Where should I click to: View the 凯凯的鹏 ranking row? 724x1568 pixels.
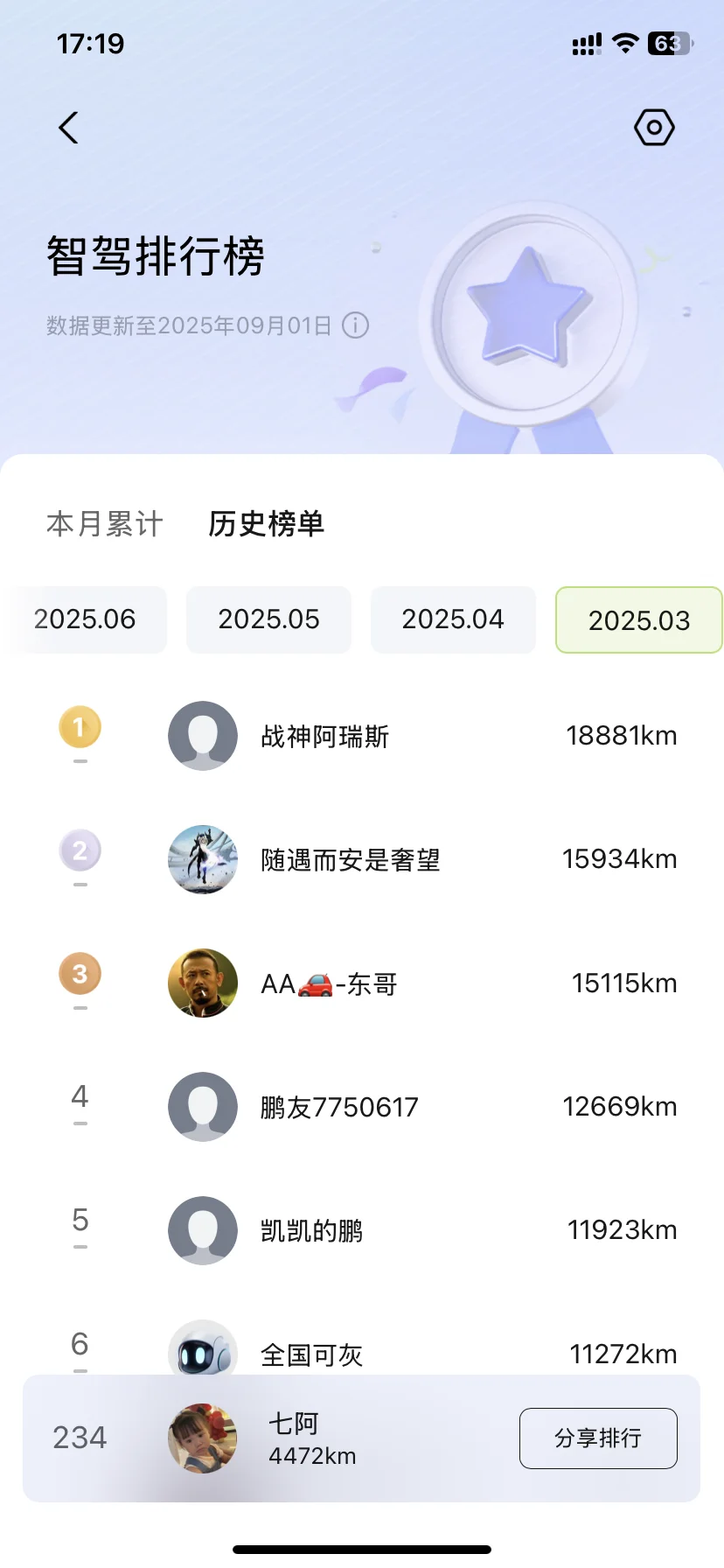tap(362, 1230)
